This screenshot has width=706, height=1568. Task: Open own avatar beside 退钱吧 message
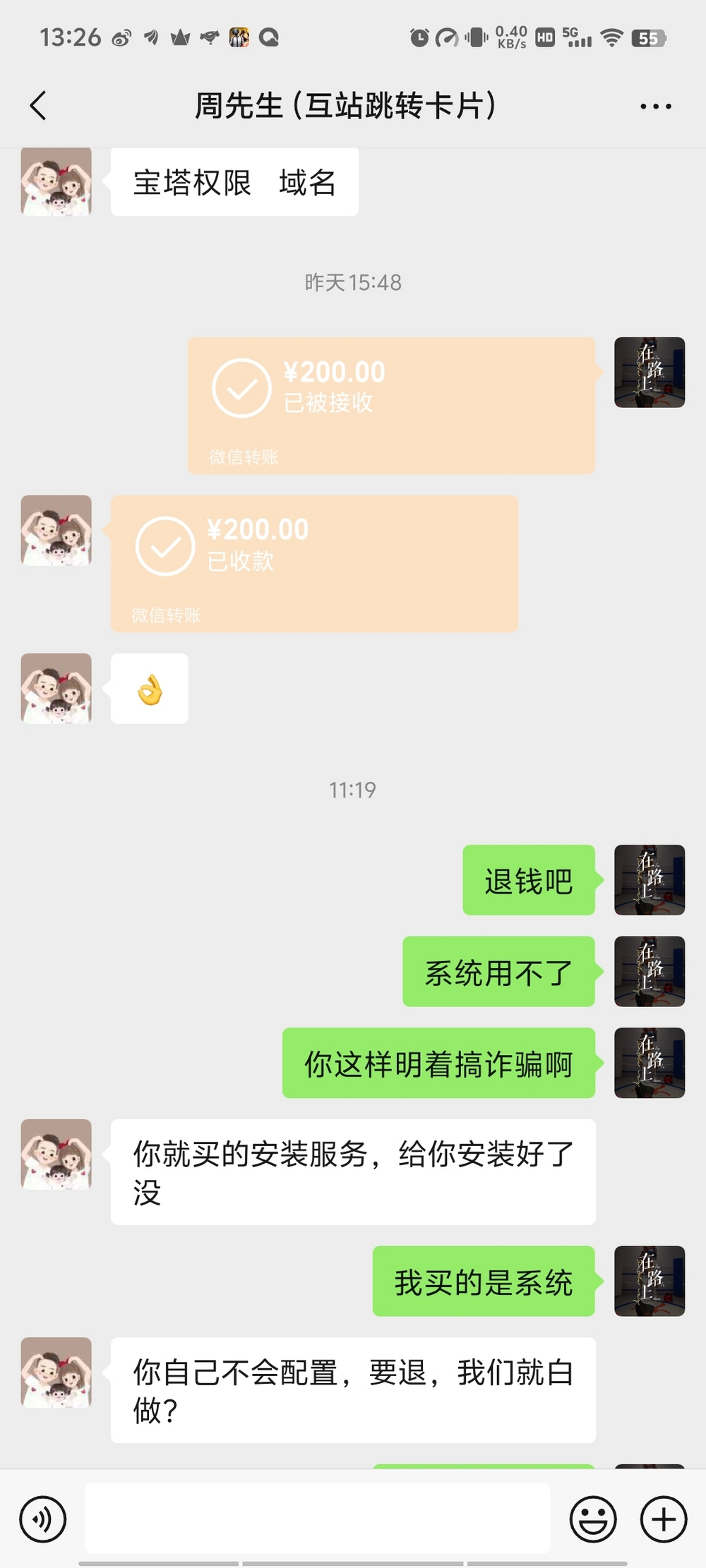649,880
